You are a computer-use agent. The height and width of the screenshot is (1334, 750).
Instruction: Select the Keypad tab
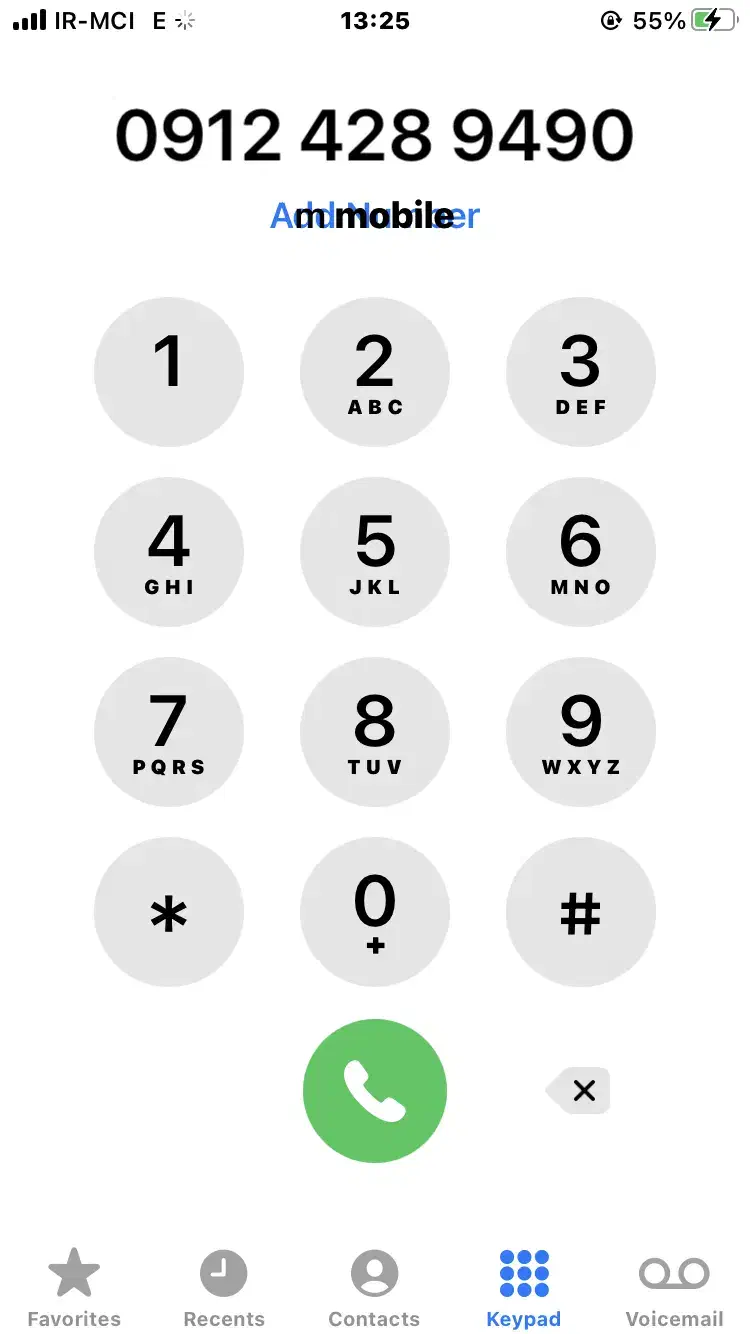point(524,1288)
